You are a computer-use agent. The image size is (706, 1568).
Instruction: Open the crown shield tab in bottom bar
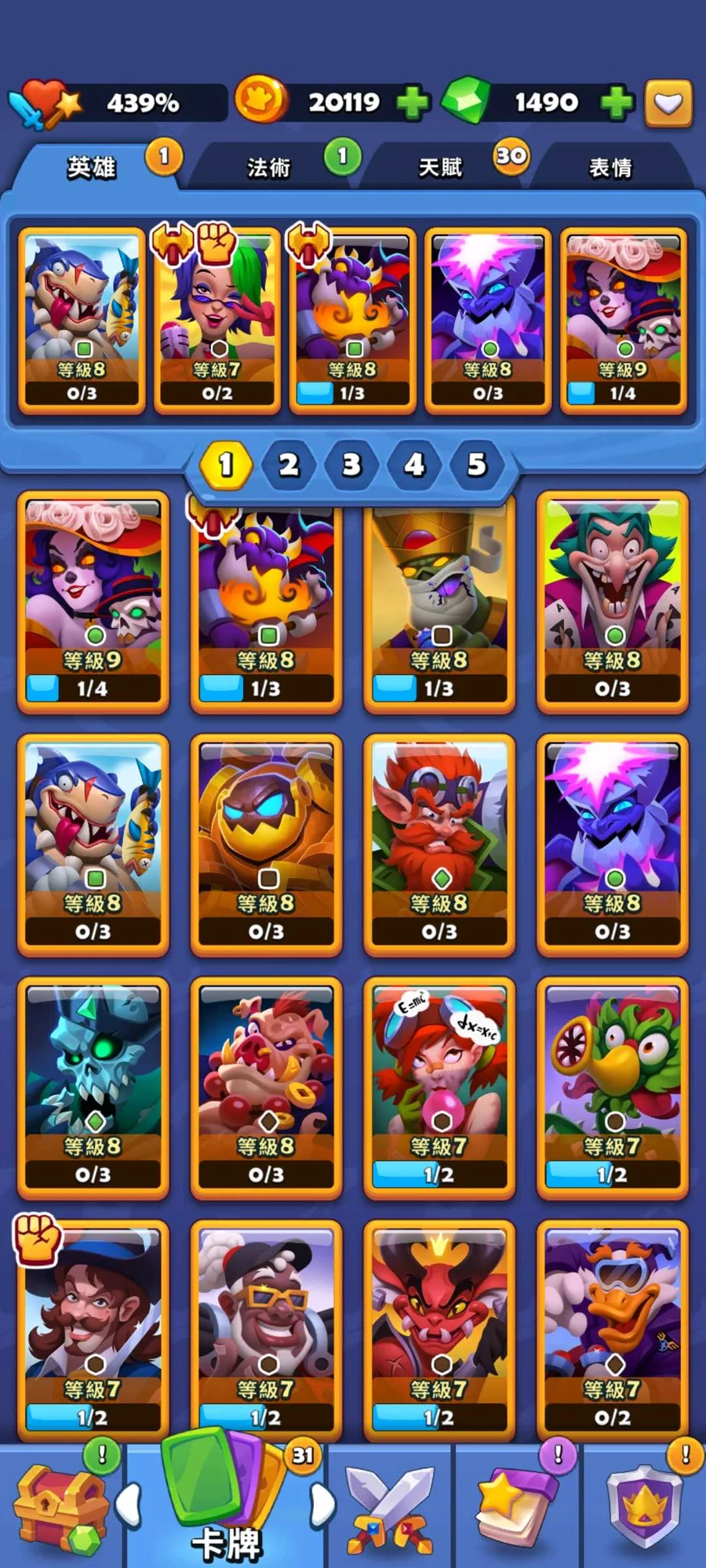[645, 1505]
